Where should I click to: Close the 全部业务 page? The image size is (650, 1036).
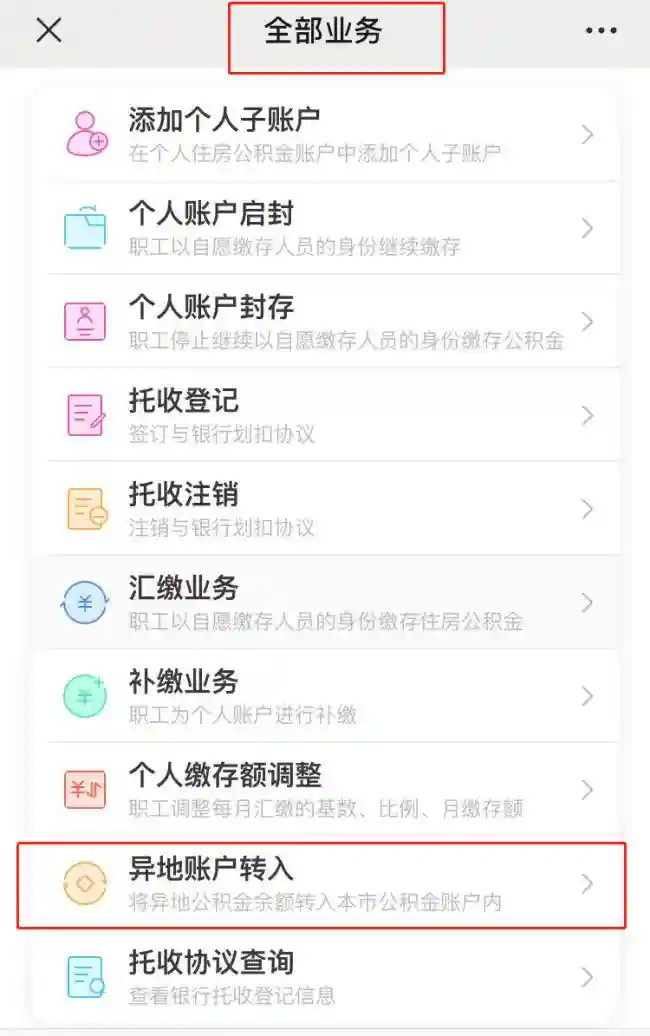49,31
